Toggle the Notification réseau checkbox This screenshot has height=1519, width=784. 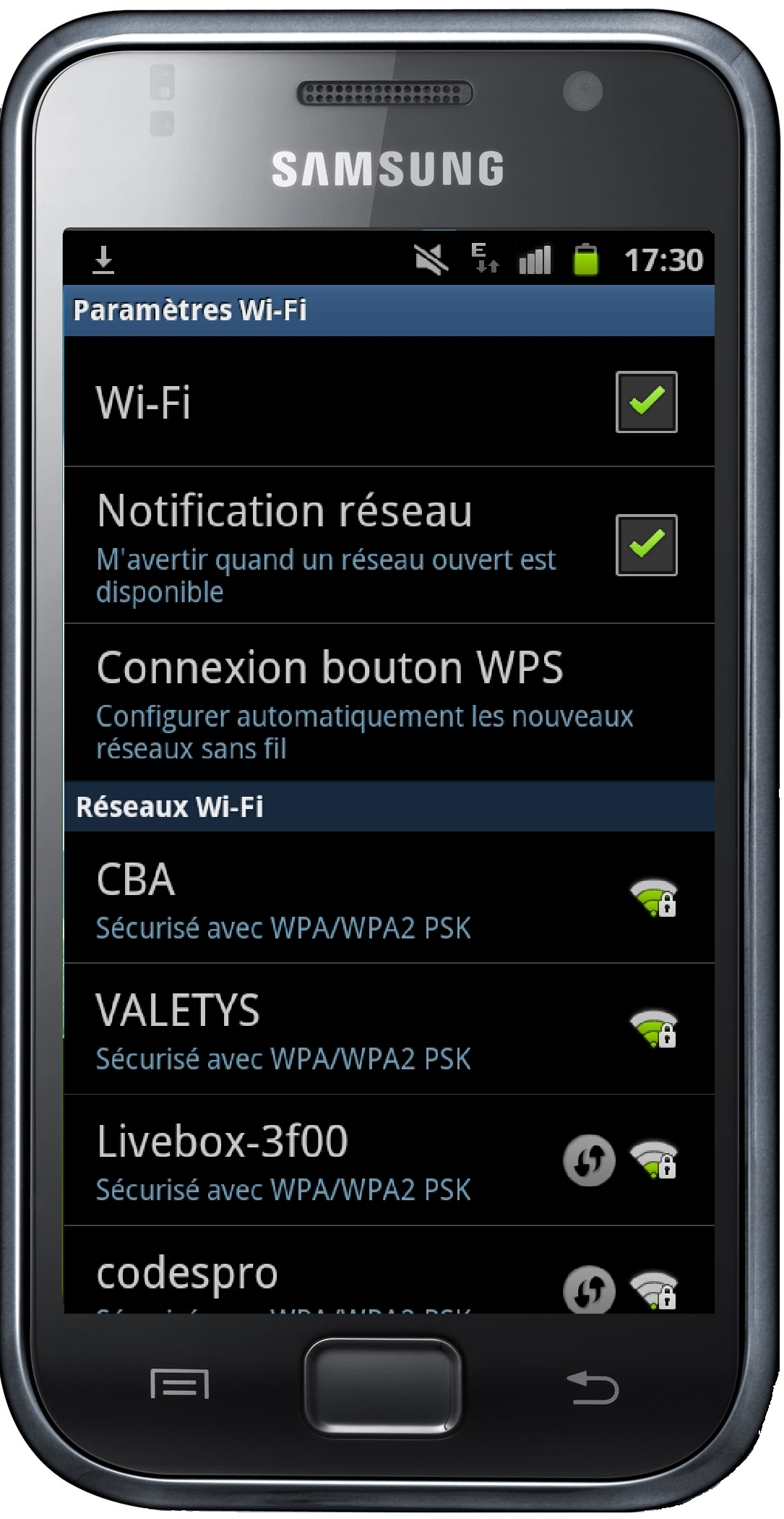(x=646, y=545)
